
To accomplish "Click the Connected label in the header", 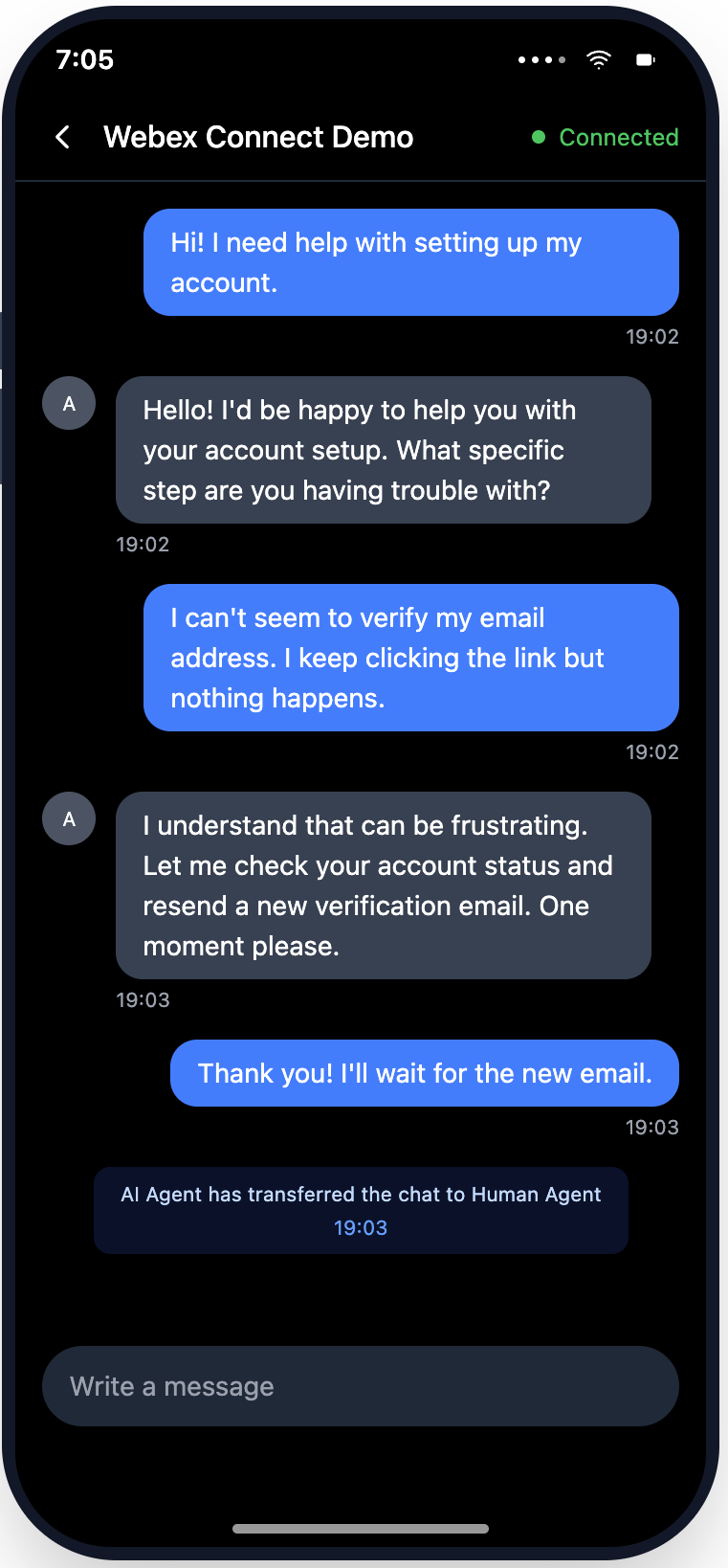I will point(618,137).
